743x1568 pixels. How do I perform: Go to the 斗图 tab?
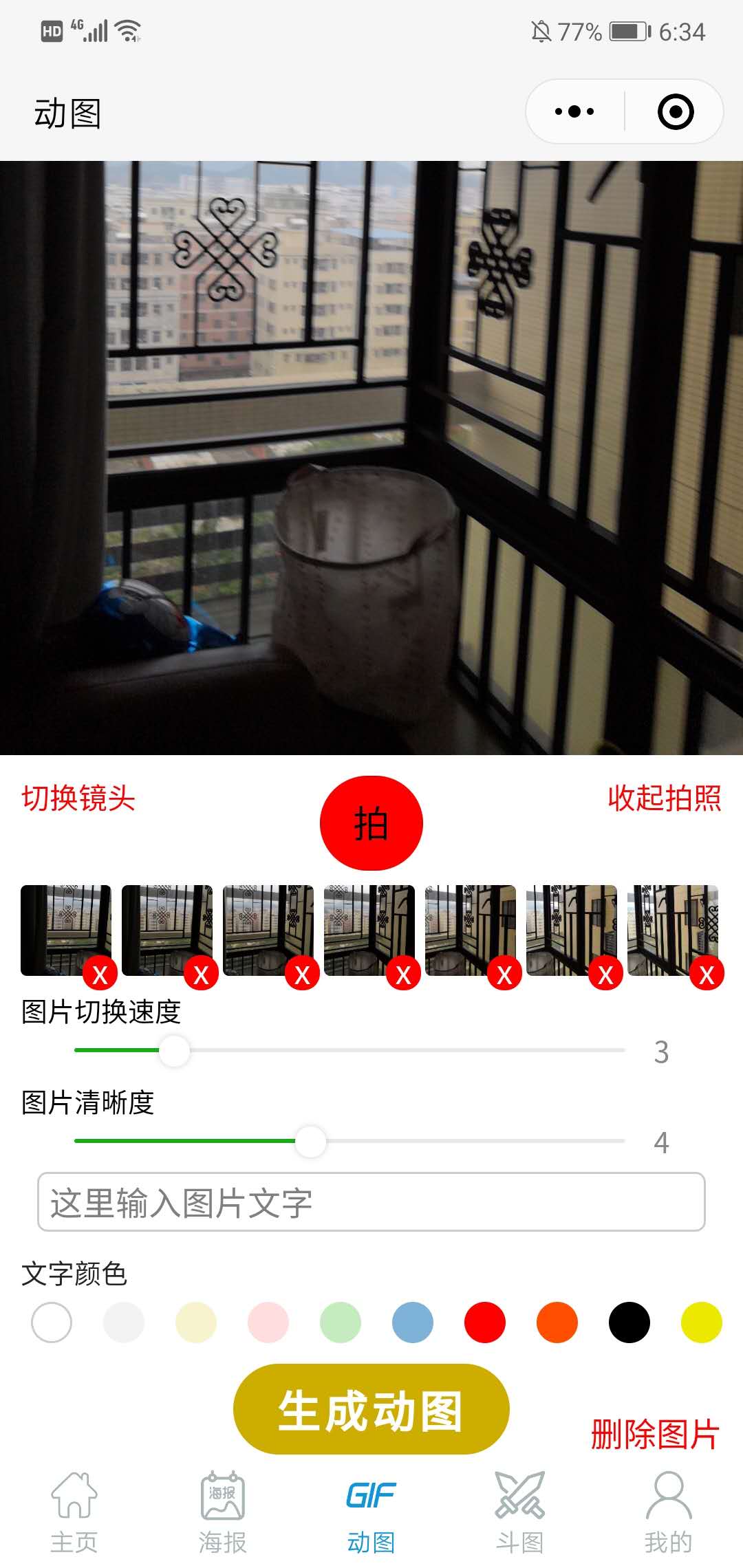[x=520, y=1512]
